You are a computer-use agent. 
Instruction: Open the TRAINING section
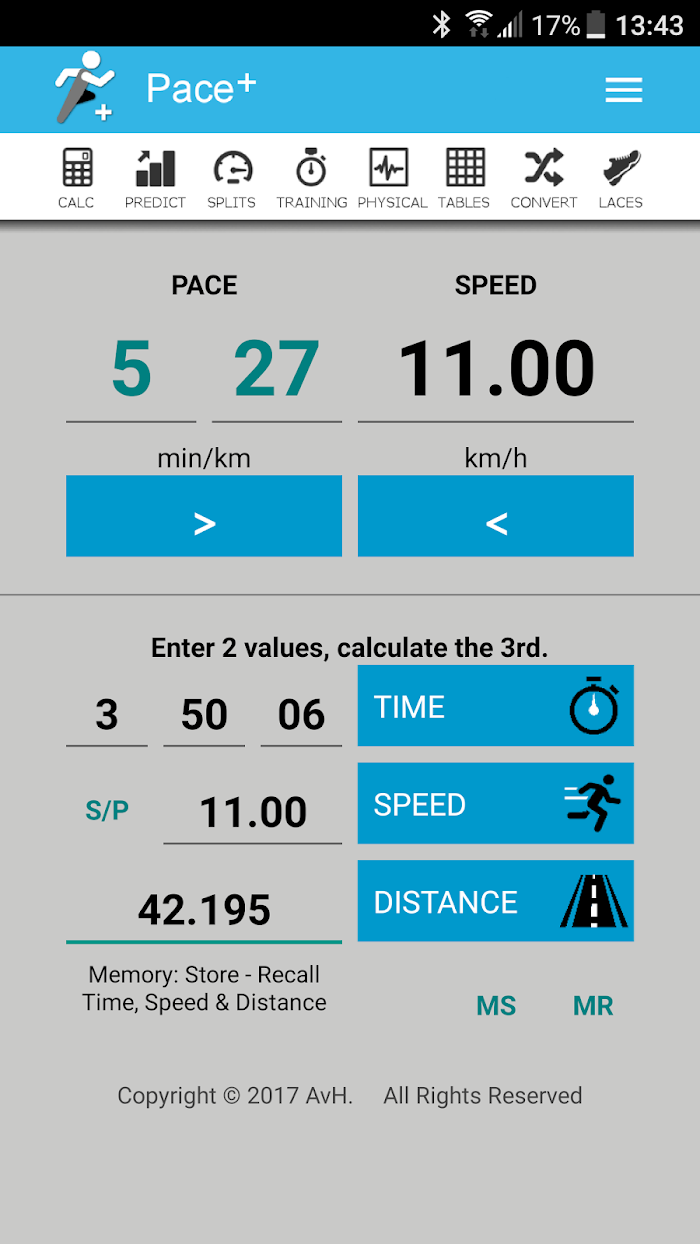point(312,178)
